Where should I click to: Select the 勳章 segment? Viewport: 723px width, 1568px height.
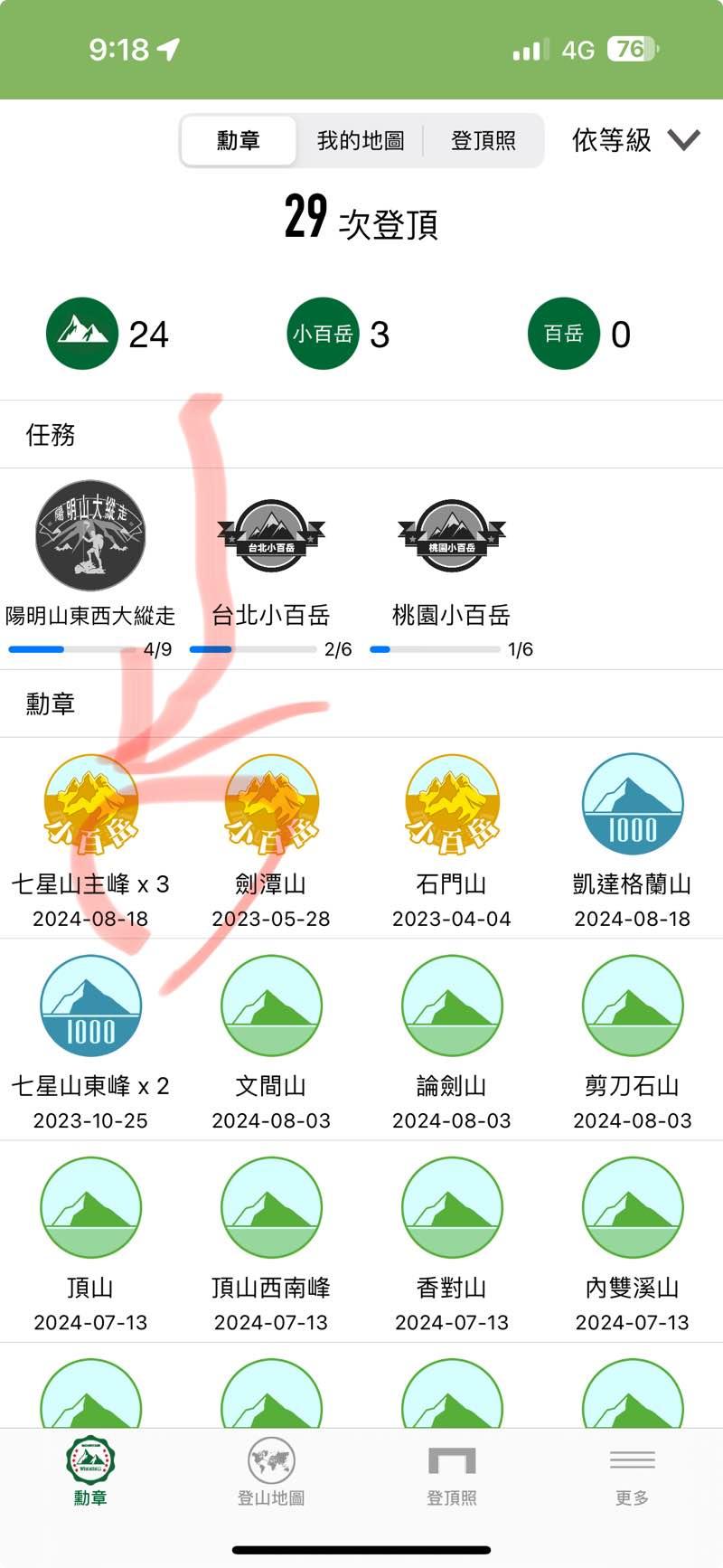tap(239, 141)
